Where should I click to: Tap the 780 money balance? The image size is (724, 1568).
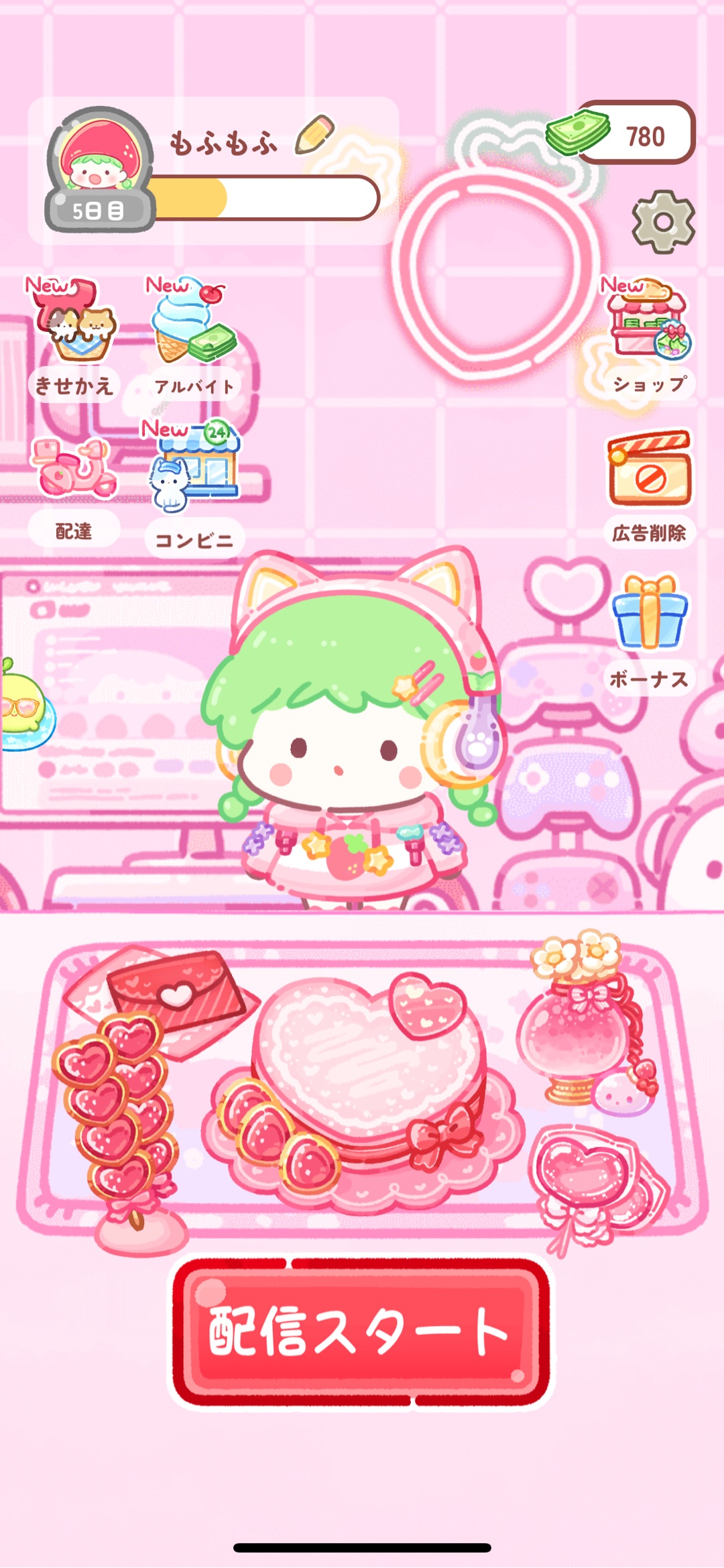pos(633,134)
